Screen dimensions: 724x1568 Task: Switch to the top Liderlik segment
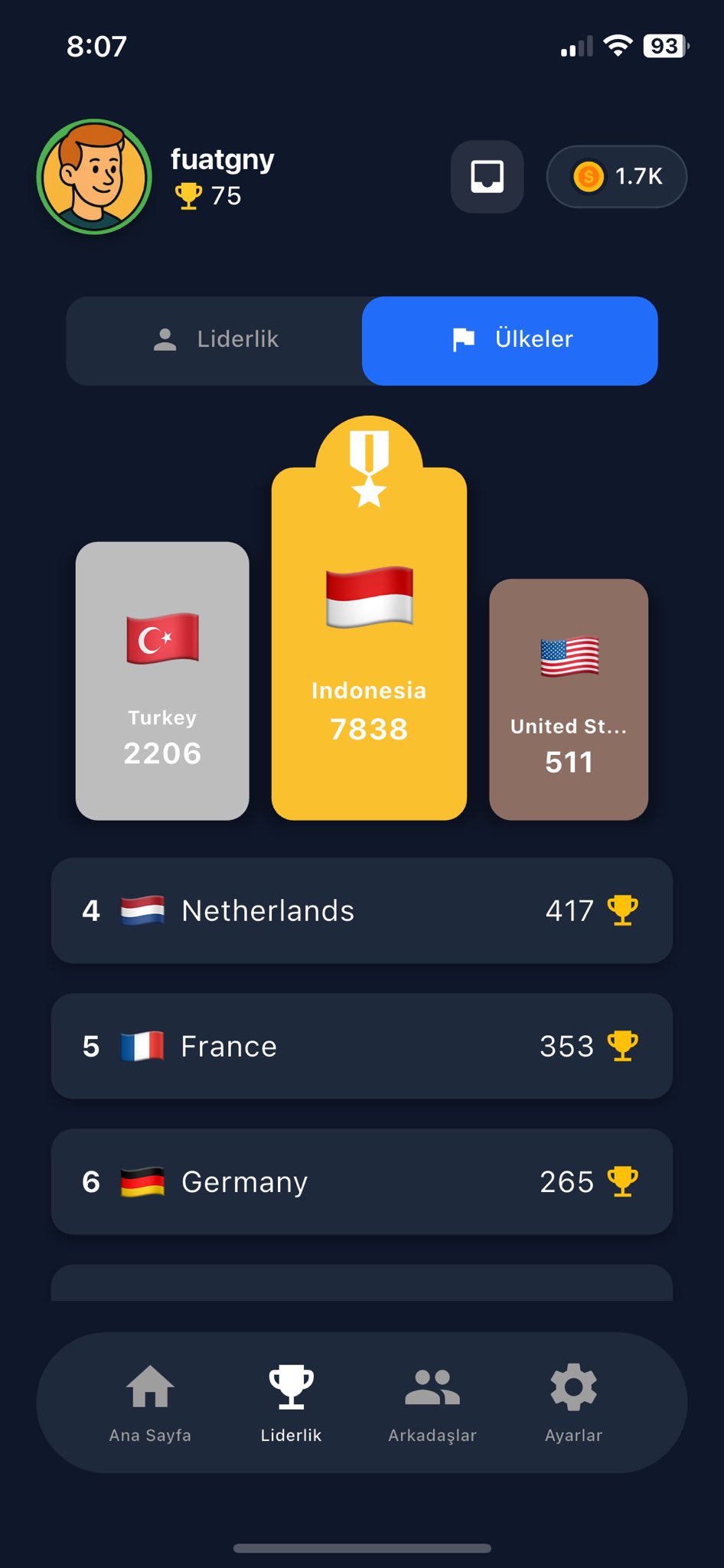point(215,340)
